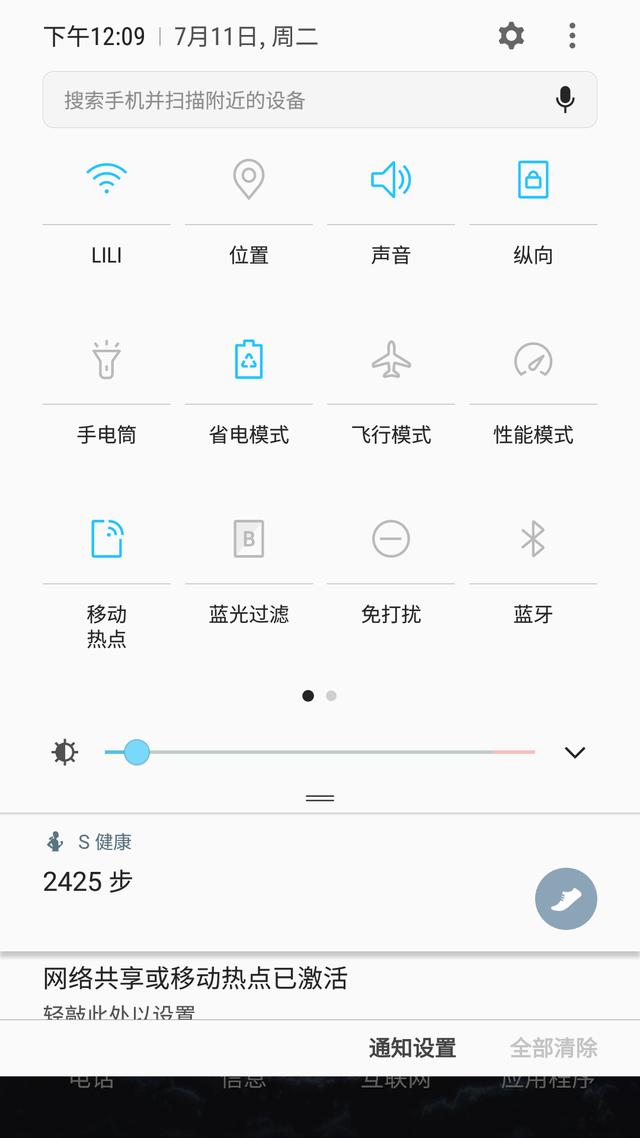Turn off 移动热点 mobile hotspot

[x=106, y=539]
